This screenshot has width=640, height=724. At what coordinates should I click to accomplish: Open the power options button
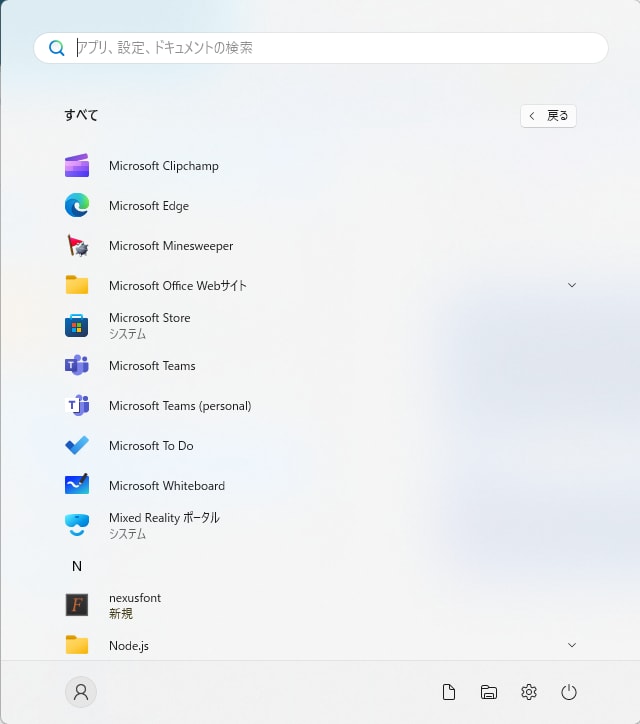click(568, 692)
